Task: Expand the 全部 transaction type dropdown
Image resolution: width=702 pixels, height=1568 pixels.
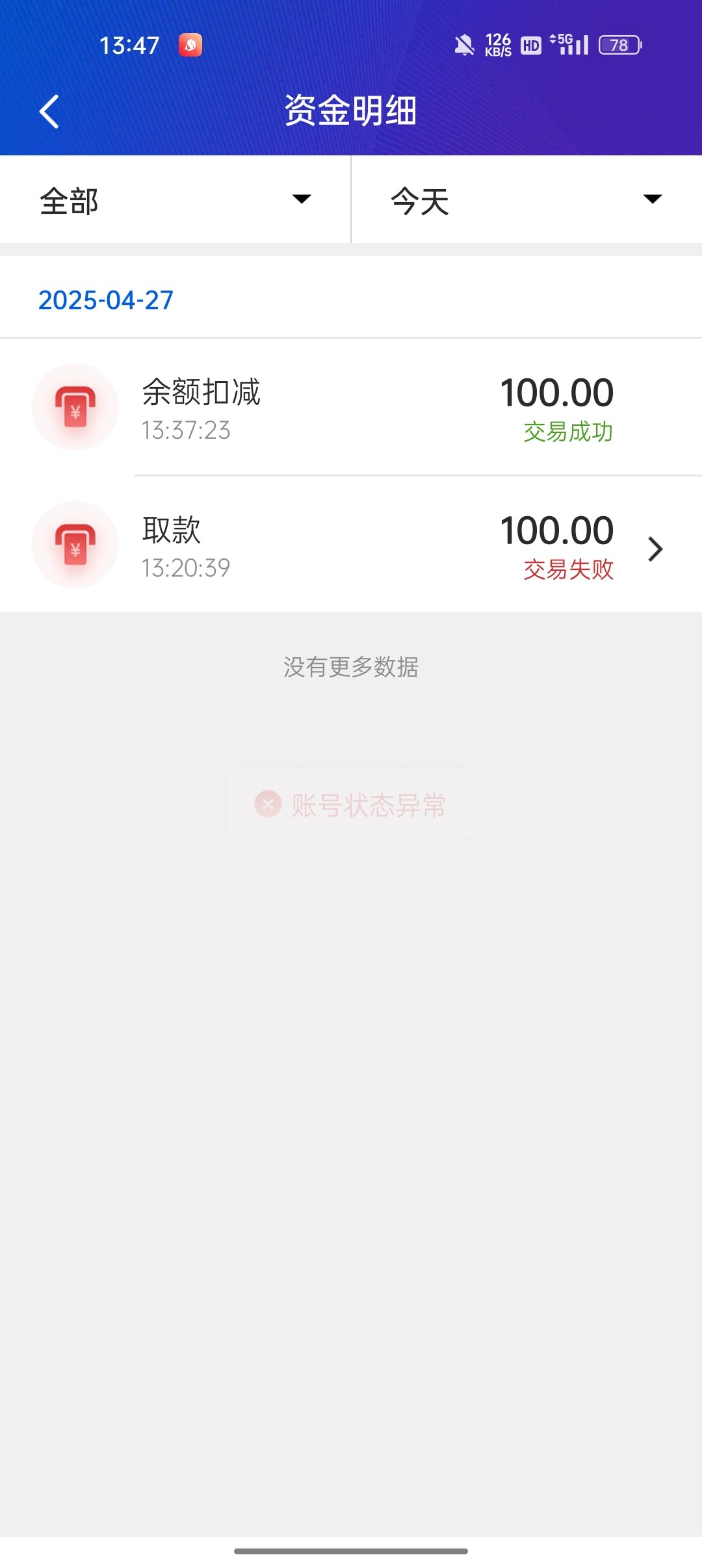Action: pyautogui.click(x=175, y=200)
